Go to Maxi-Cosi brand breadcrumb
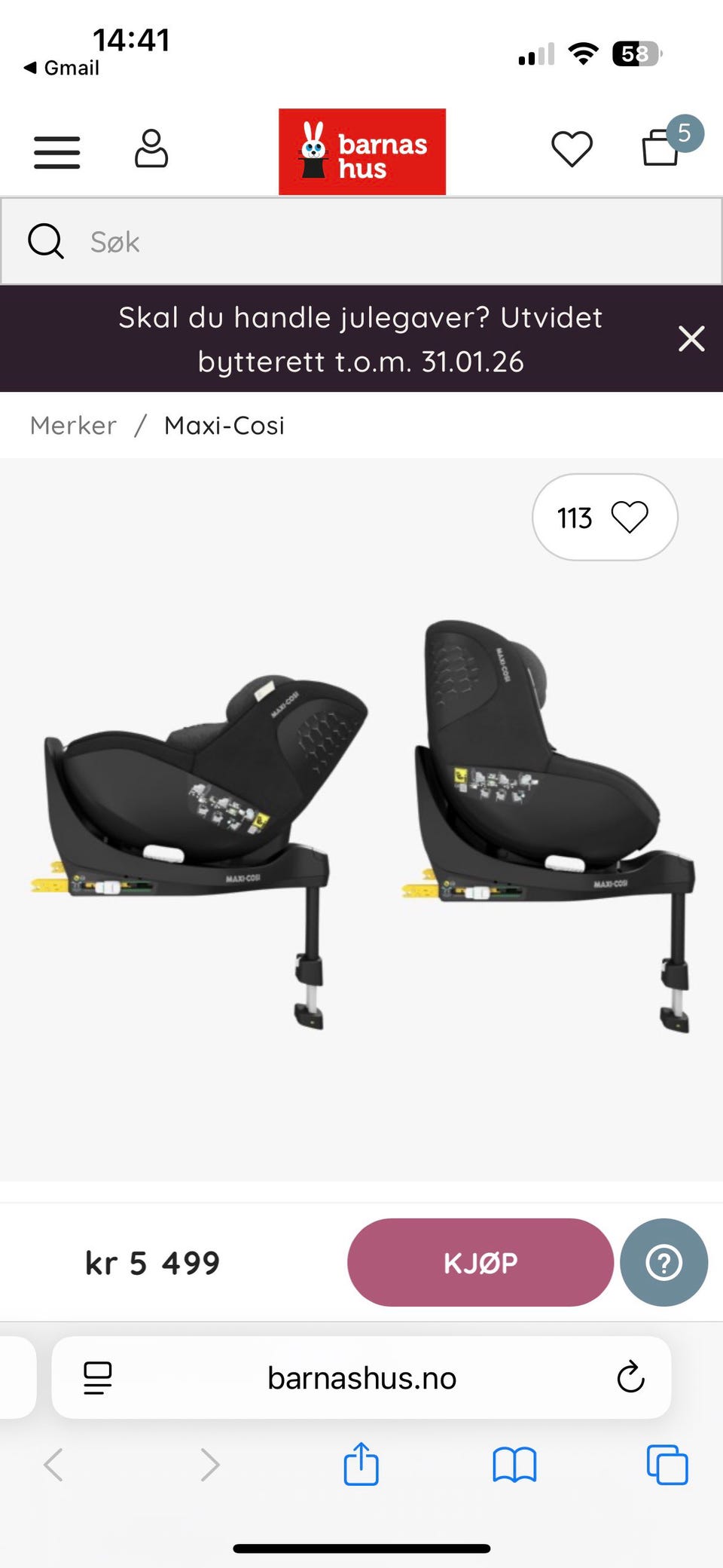 [224, 426]
